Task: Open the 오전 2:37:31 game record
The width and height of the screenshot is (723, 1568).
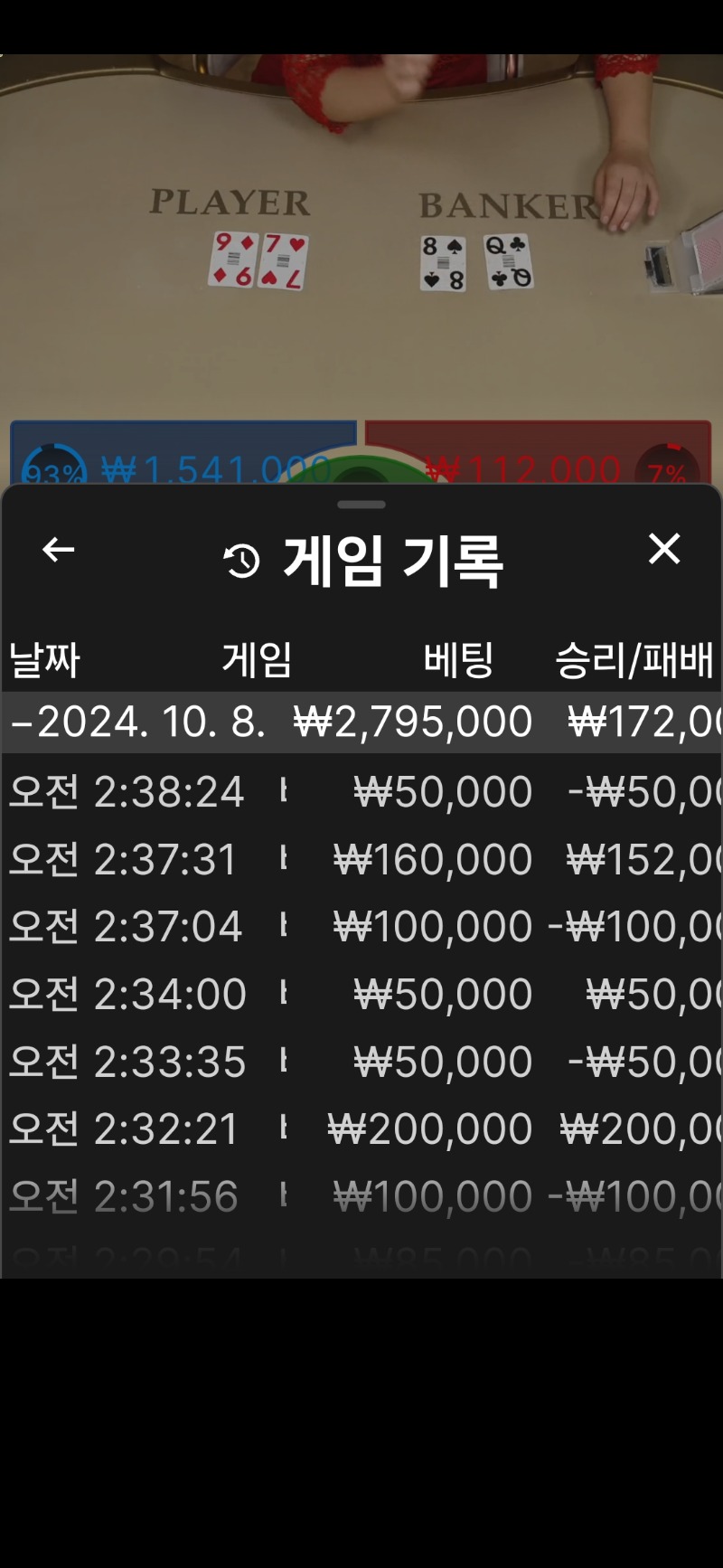Action: [361, 859]
